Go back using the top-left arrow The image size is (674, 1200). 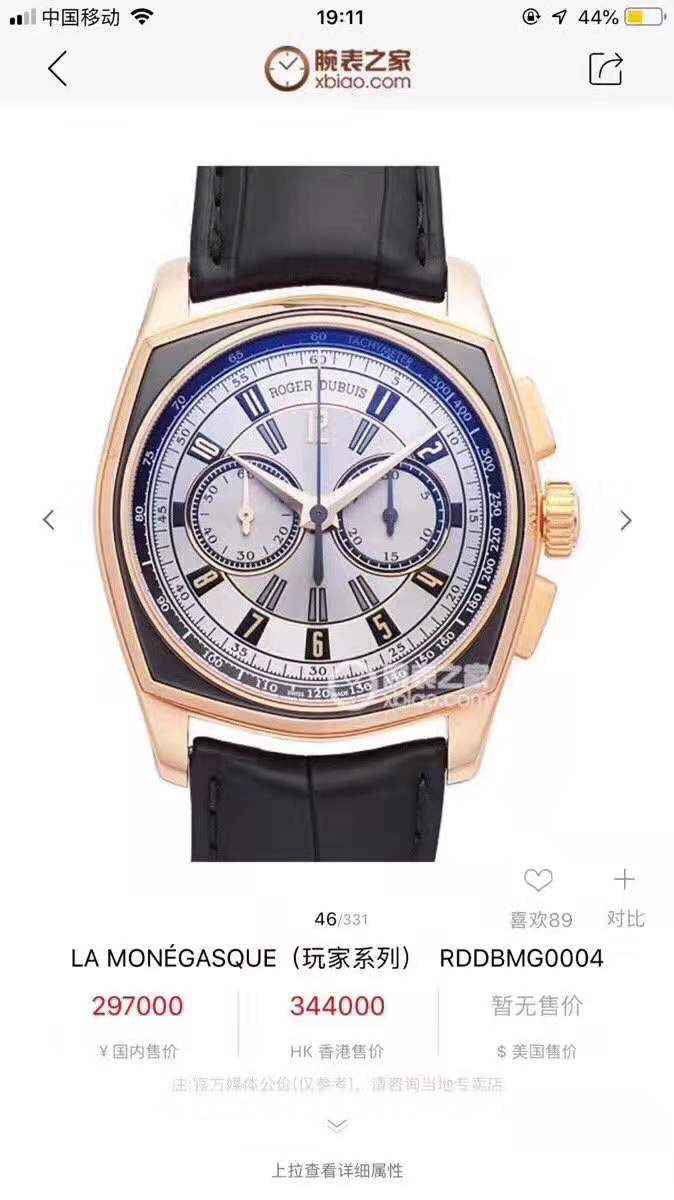(58, 68)
